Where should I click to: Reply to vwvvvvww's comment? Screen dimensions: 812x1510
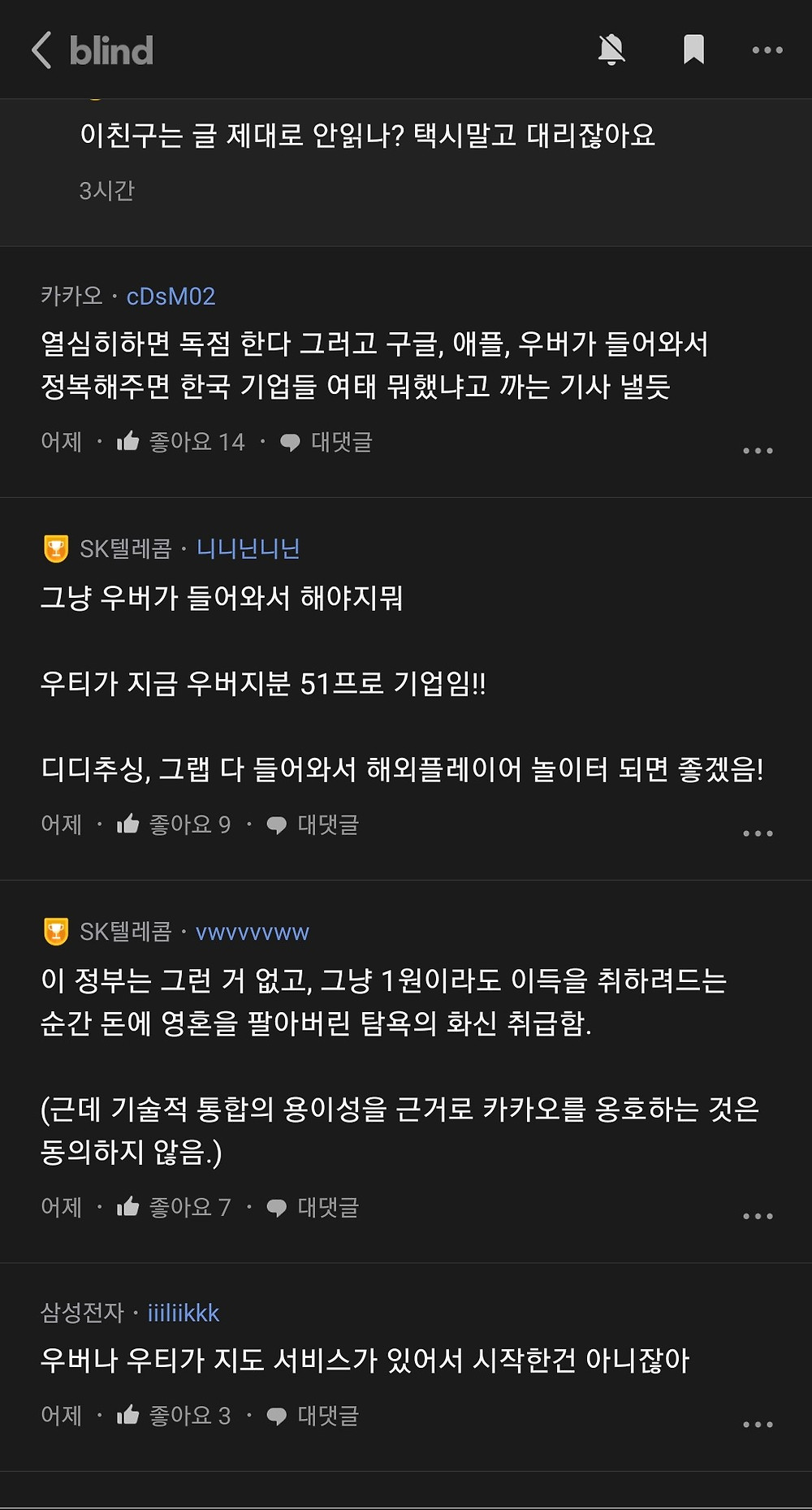[313, 1207]
